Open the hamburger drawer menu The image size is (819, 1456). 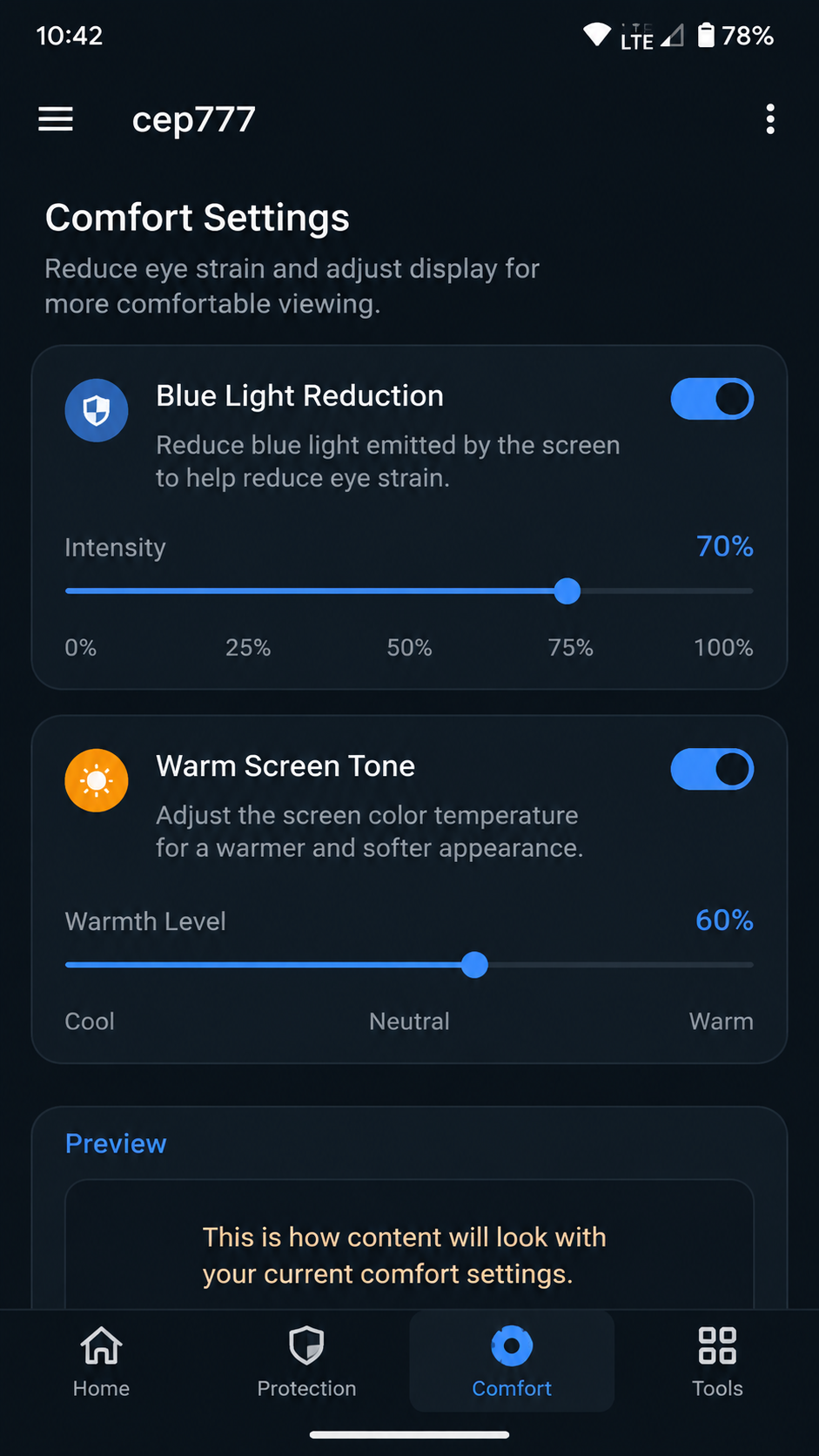tap(56, 119)
